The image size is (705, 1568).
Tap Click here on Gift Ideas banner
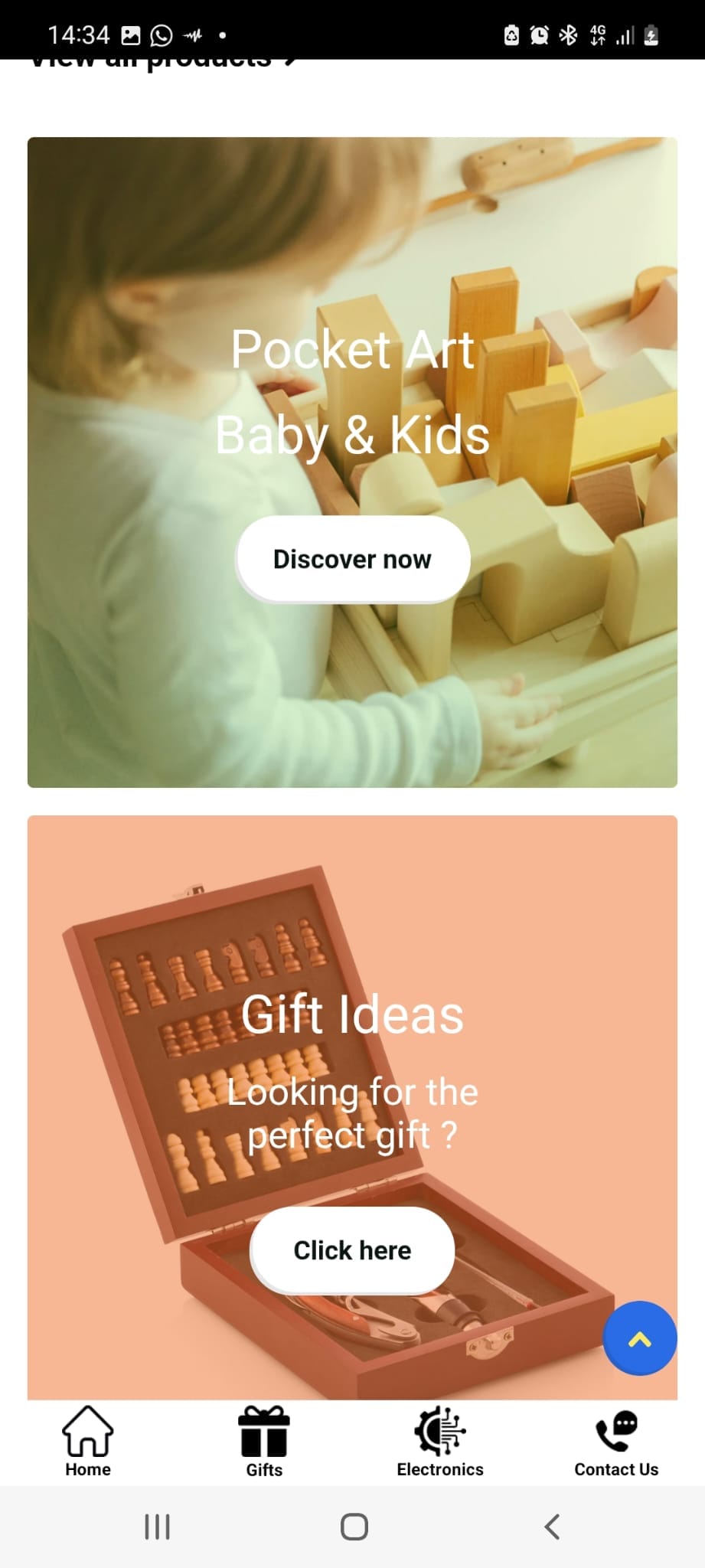pyautogui.click(x=352, y=1250)
